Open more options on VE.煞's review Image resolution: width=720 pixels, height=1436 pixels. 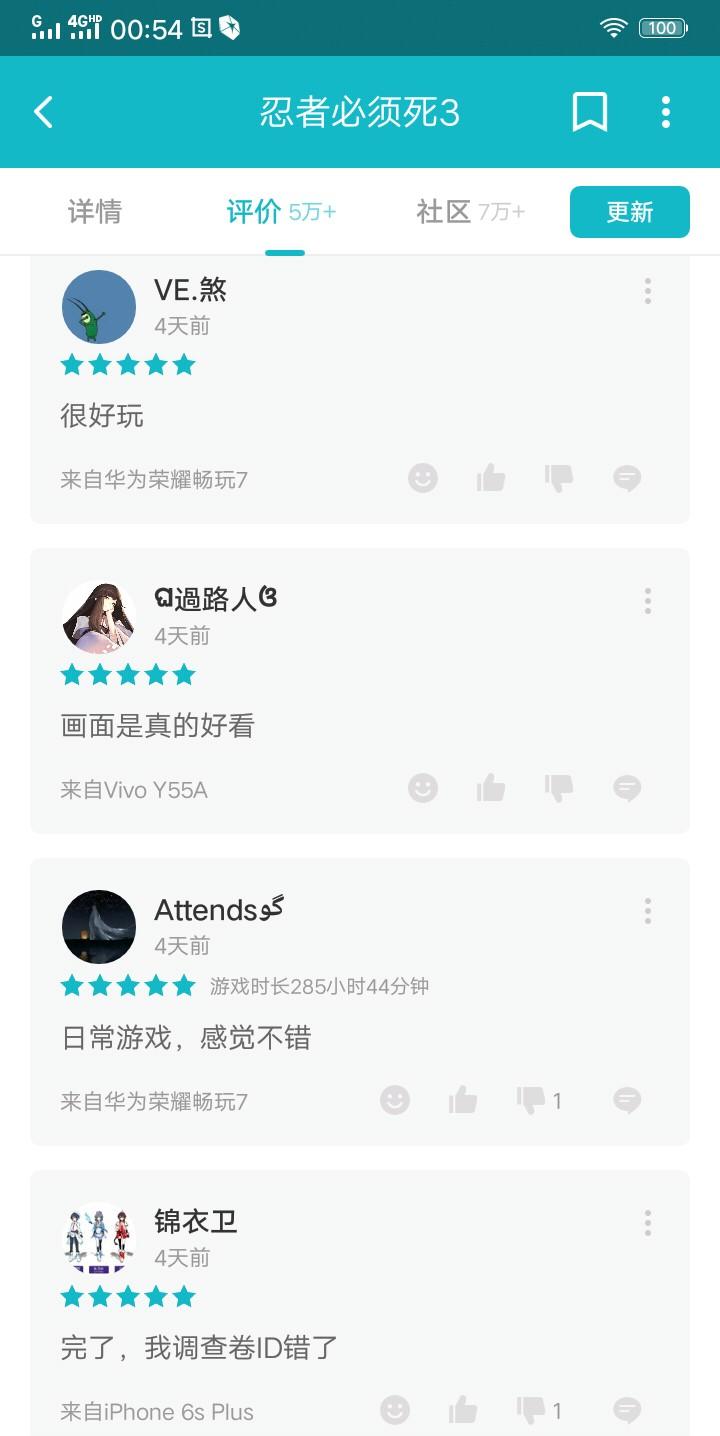tap(648, 291)
